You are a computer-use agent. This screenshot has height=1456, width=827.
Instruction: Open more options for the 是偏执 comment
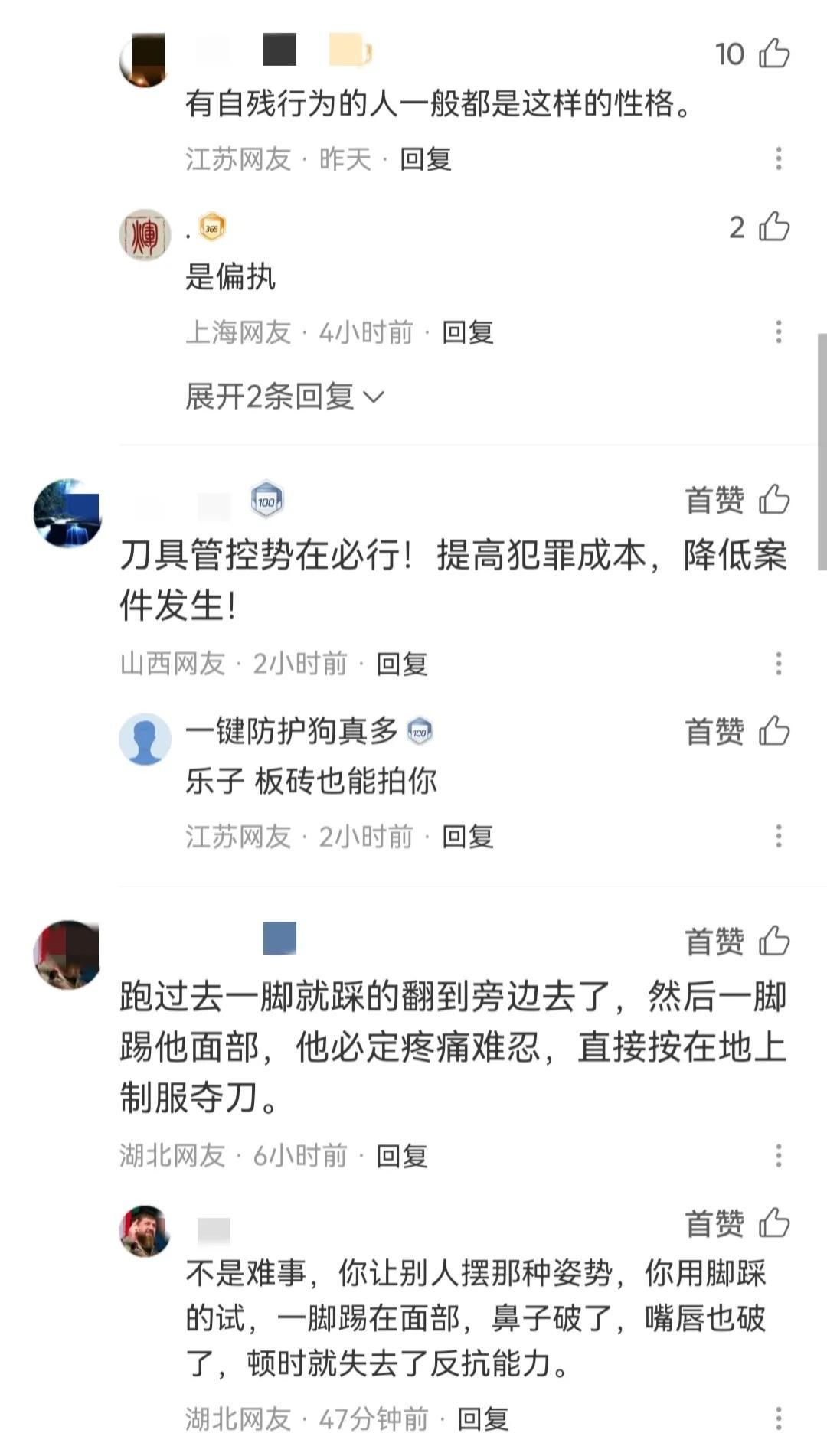tap(779, 332)
